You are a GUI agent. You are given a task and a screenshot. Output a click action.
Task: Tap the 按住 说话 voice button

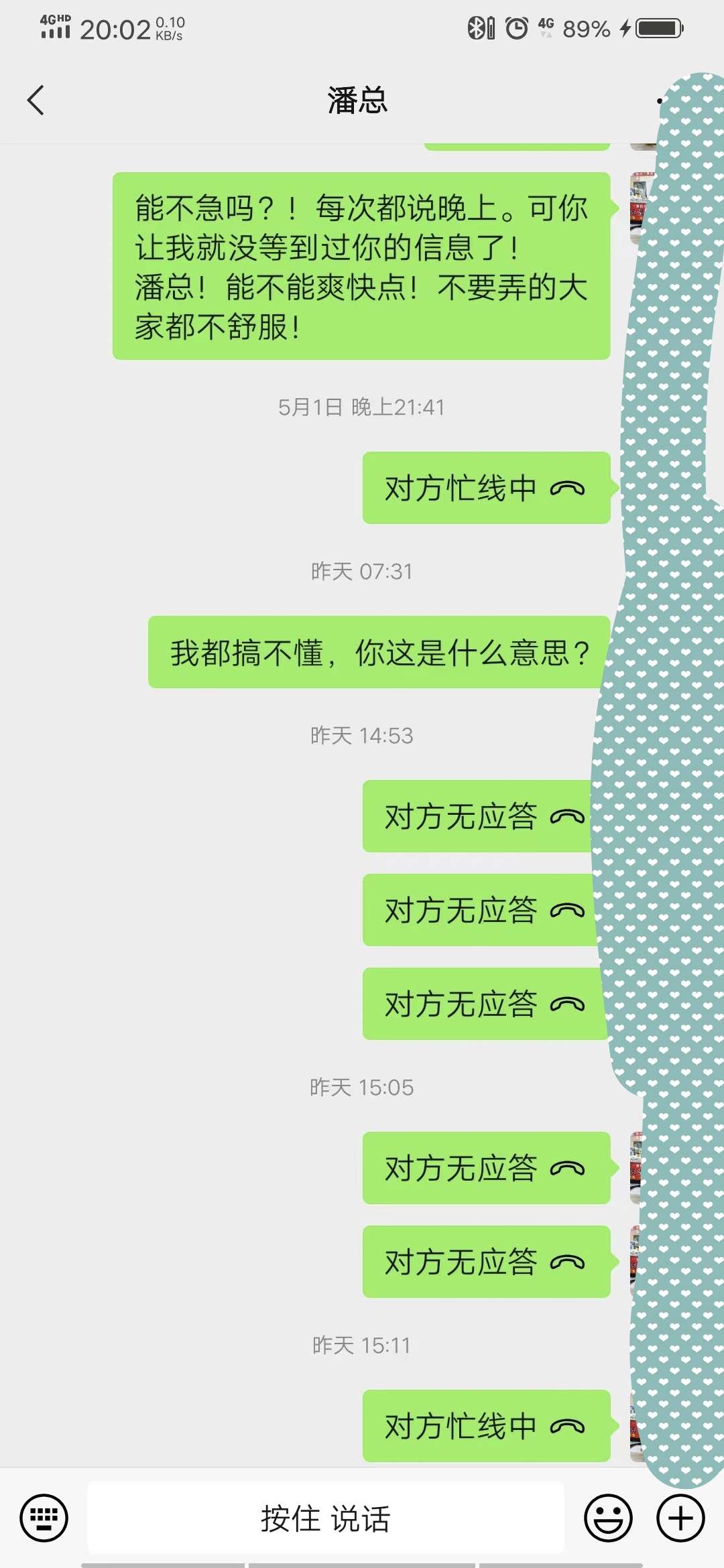[x=326, y=1518]
